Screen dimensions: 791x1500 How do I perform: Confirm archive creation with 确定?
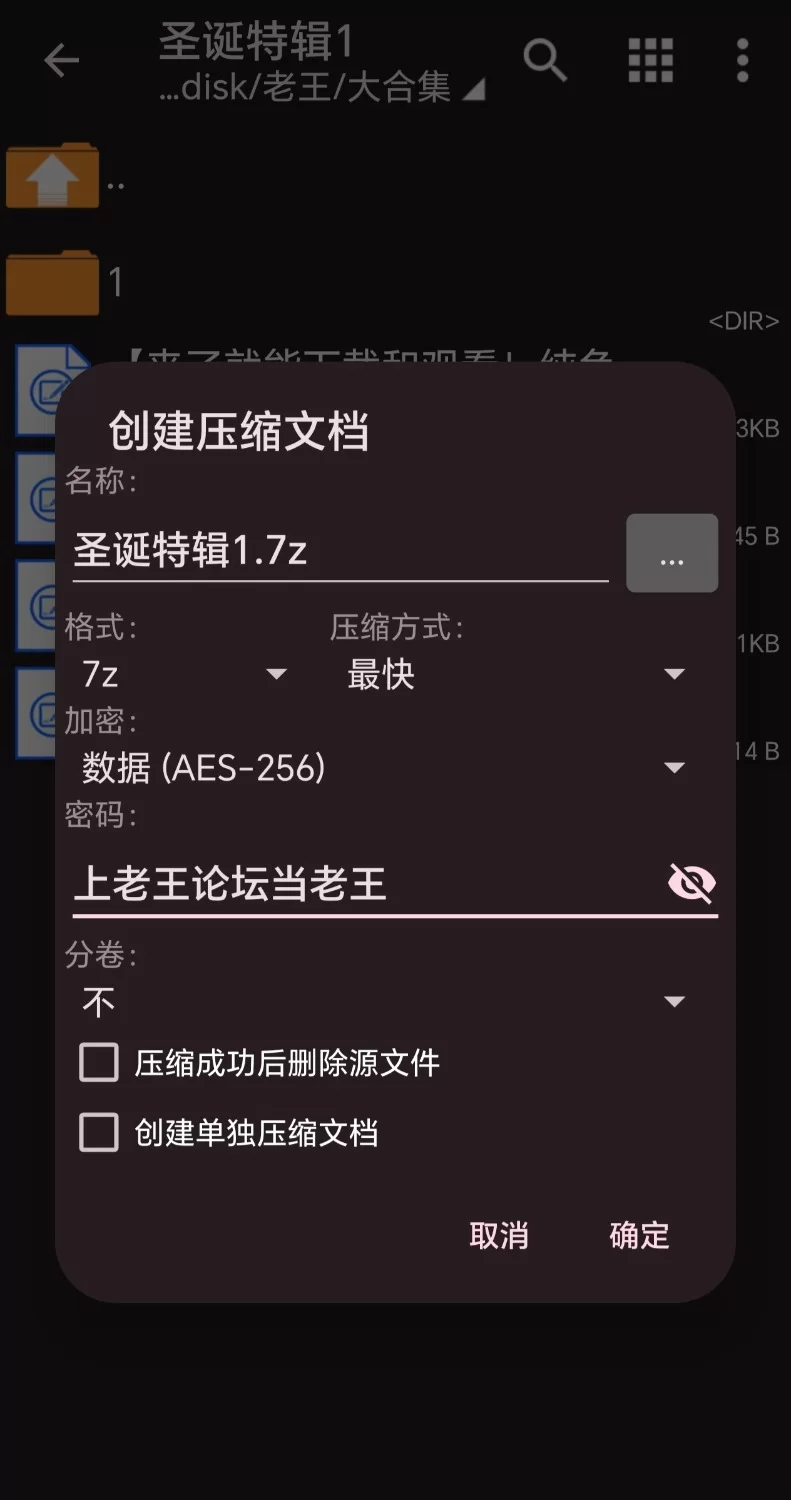[639, 1235]
